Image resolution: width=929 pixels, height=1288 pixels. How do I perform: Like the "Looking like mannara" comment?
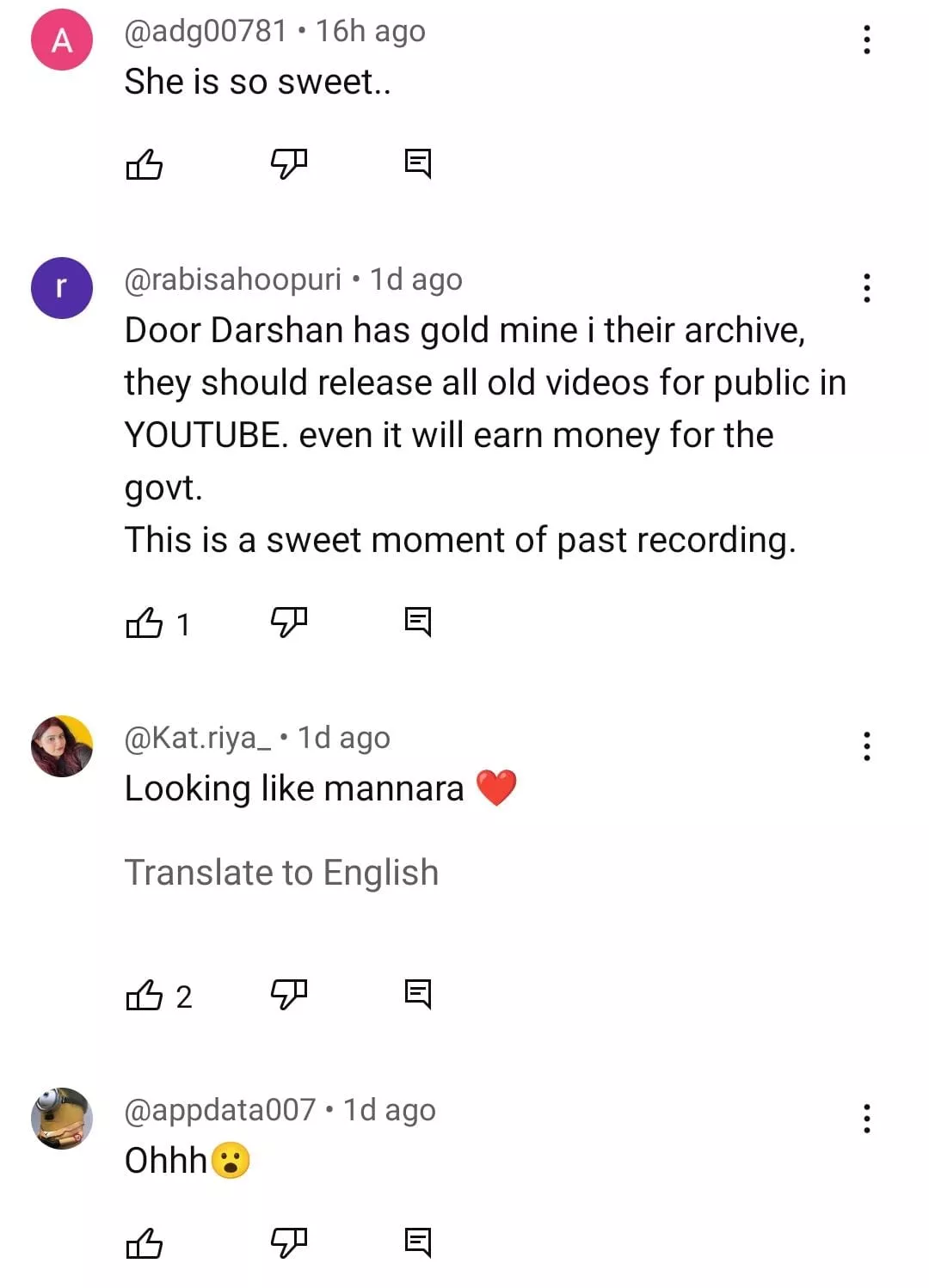pos(145,995)
